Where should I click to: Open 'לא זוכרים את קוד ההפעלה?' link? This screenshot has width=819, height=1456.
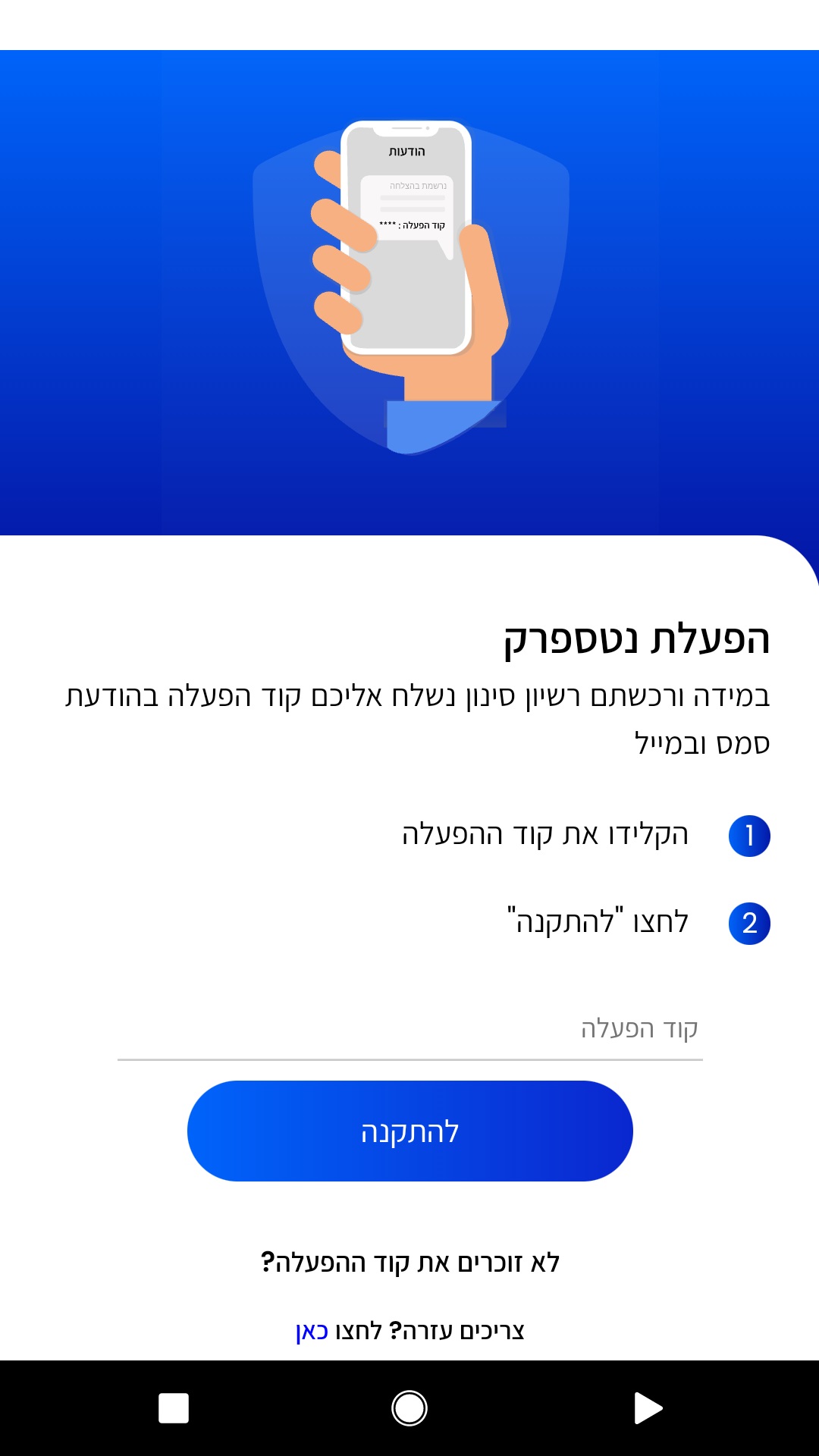[409, 1263]
